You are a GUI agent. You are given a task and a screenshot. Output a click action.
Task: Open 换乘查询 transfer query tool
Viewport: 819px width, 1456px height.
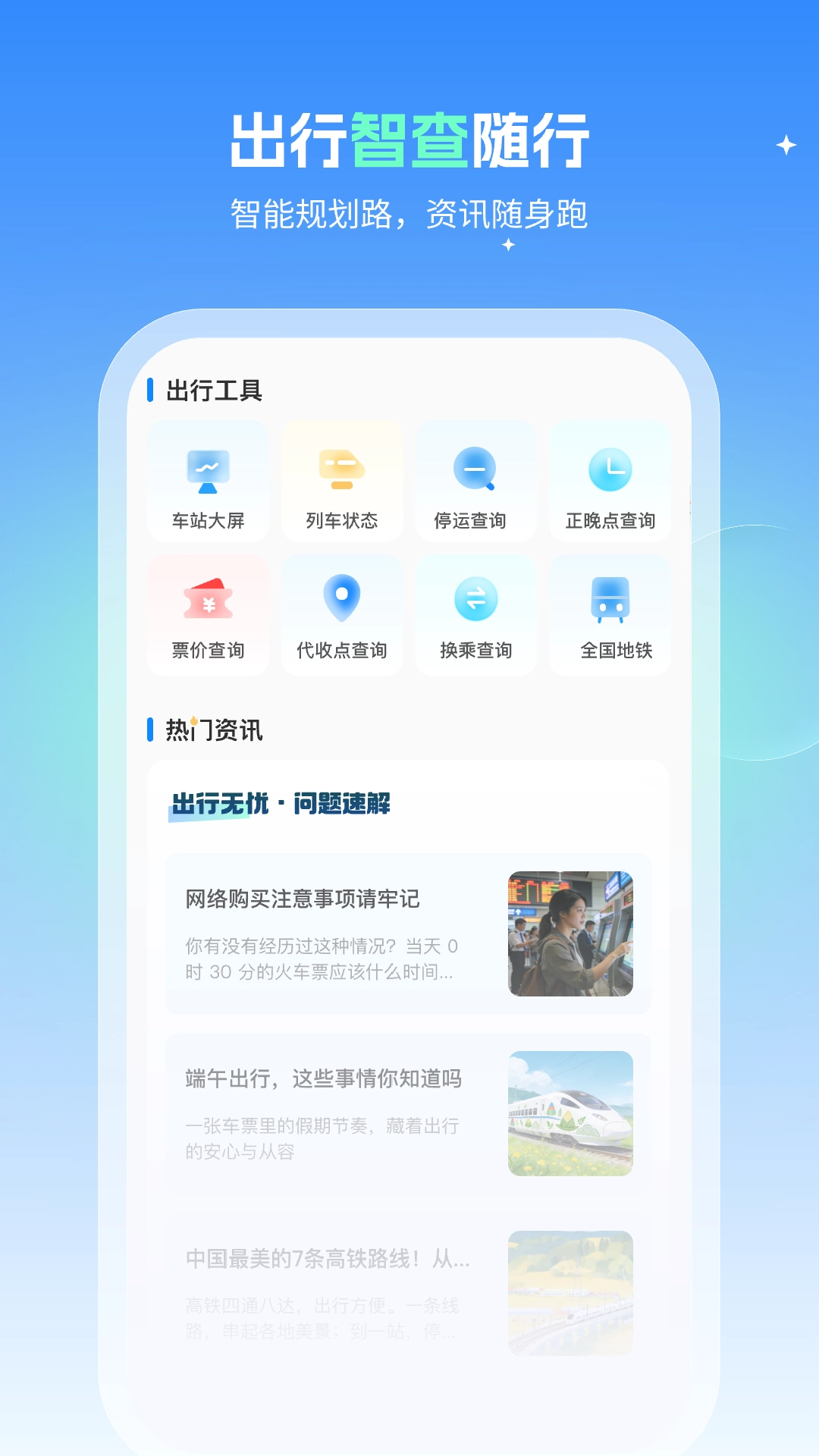[475, 613]
